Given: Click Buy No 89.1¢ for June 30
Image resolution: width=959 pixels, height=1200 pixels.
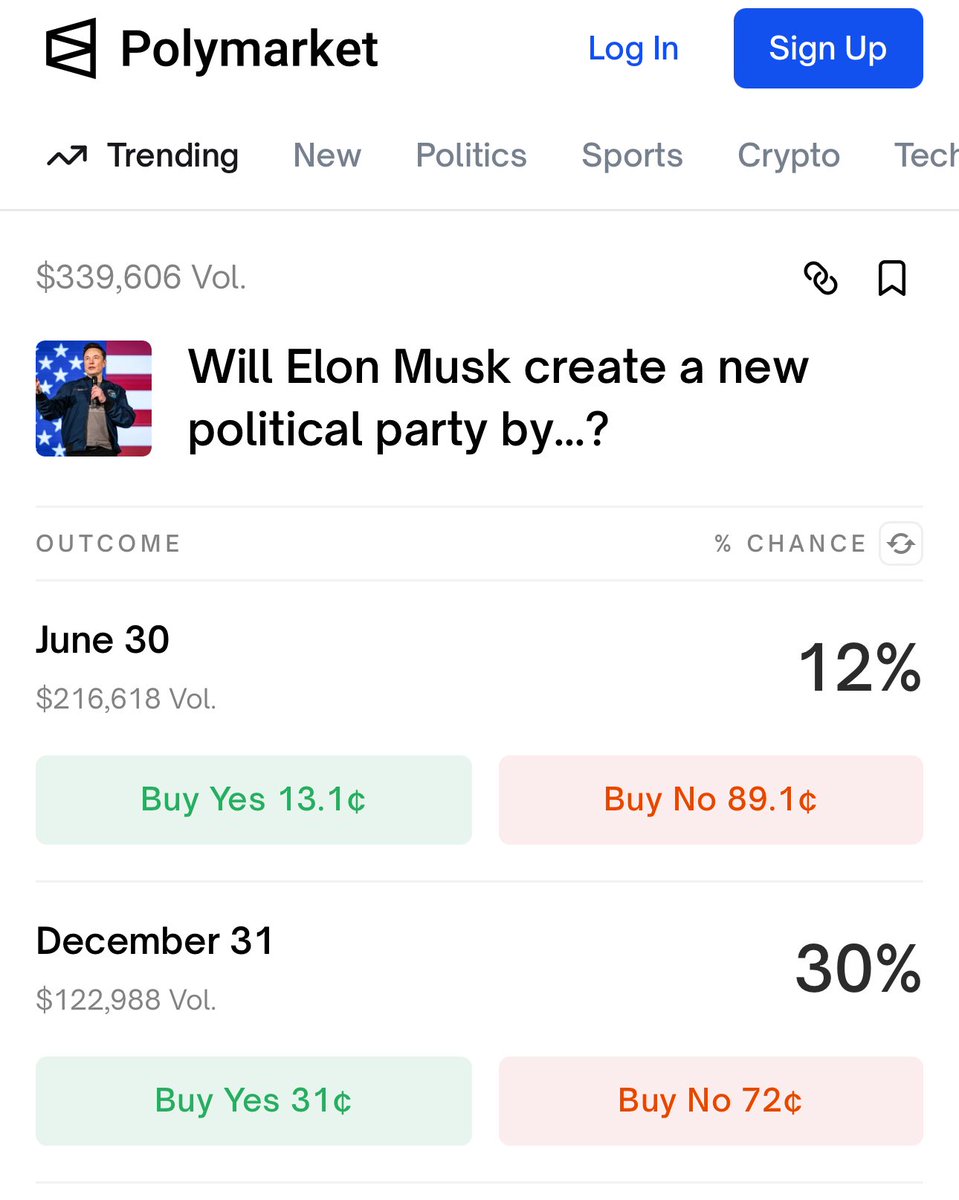Looking at the screenshot, I should [710, 799].
